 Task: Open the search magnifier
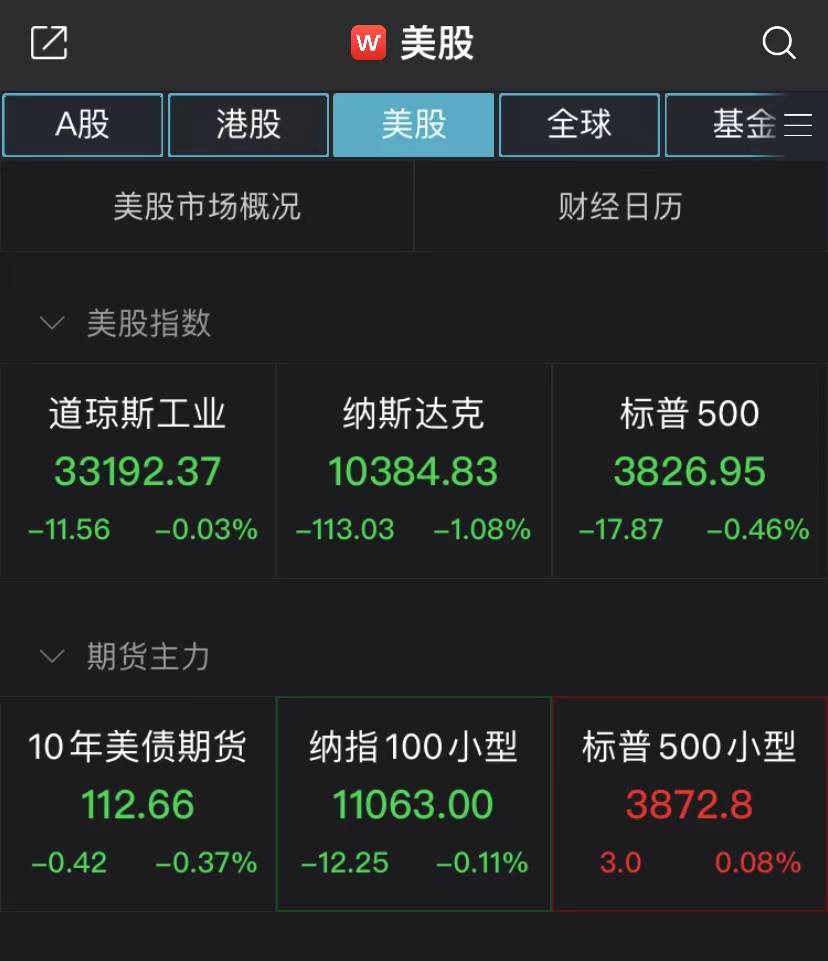click(778, 43)
